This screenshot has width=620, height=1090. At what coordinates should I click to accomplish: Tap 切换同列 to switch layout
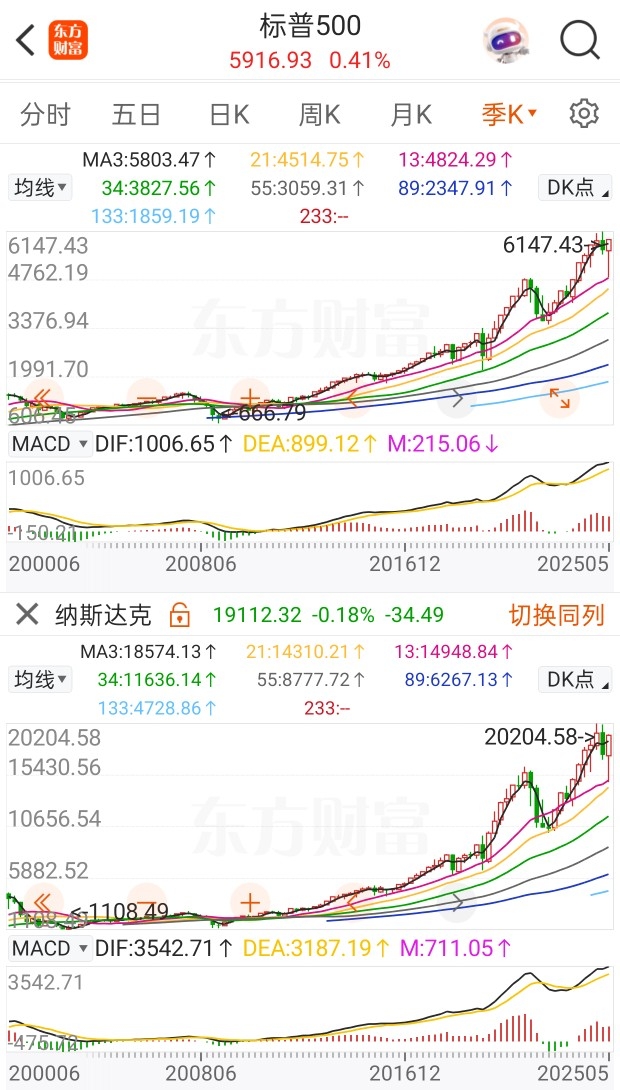click(x=557, y=615)
